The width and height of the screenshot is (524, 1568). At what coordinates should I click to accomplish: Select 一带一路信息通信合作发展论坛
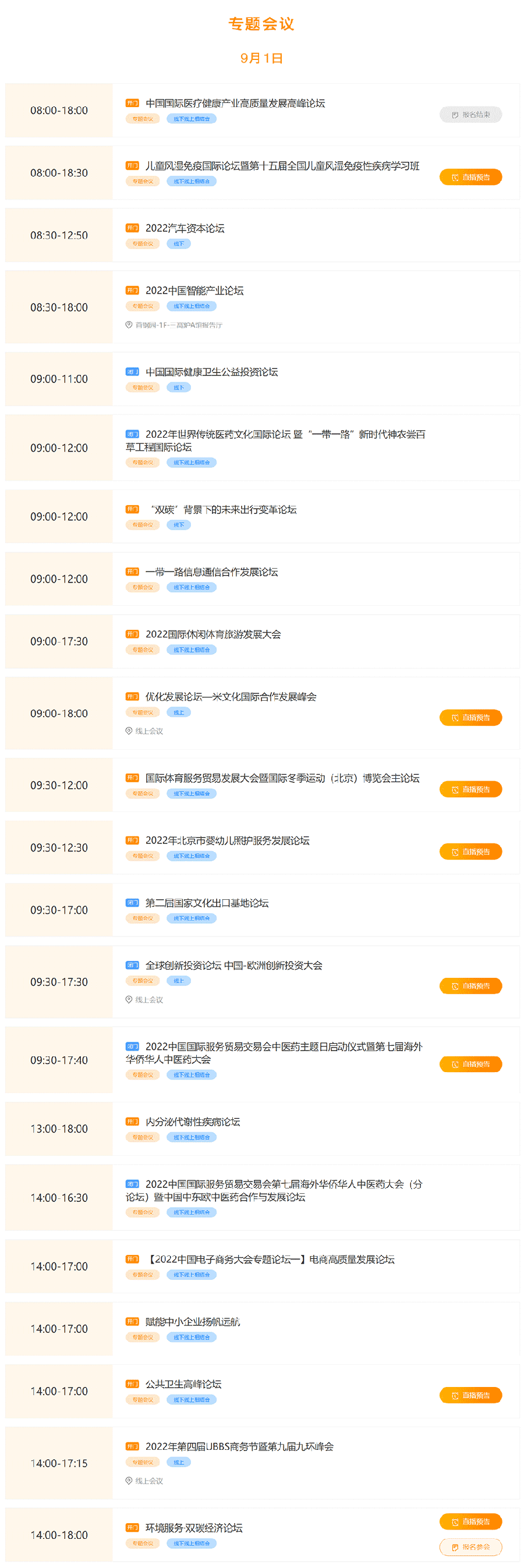click(x=211, y=572)
